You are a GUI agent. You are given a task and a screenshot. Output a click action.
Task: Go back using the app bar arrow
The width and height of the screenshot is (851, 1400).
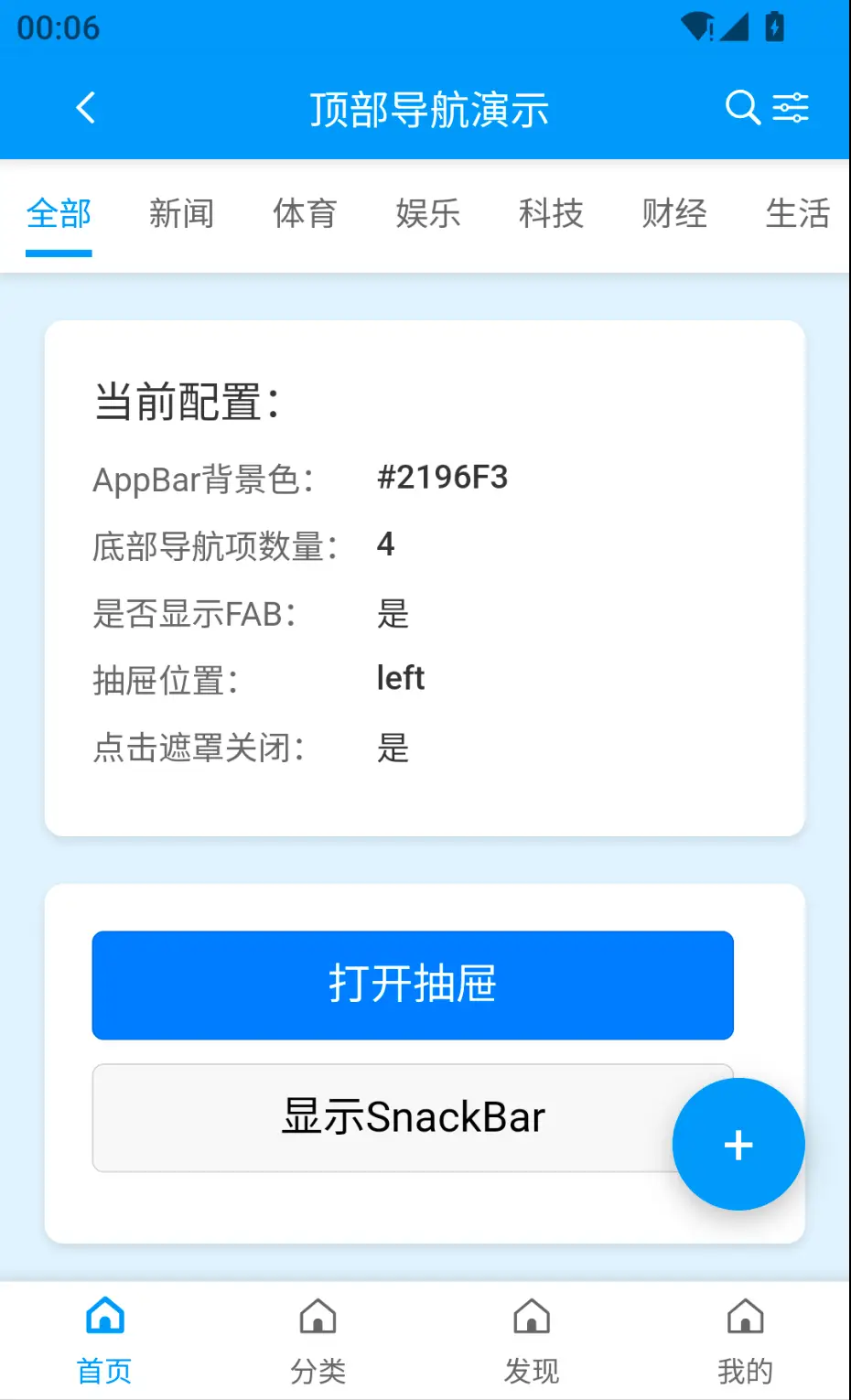pos(85,108)
